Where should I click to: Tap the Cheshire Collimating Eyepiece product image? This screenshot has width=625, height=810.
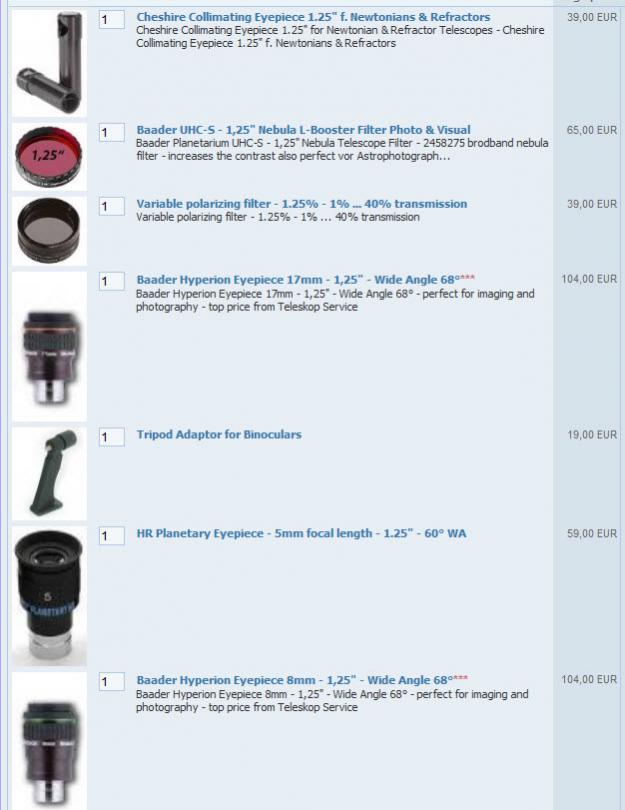tap(49, 62)
